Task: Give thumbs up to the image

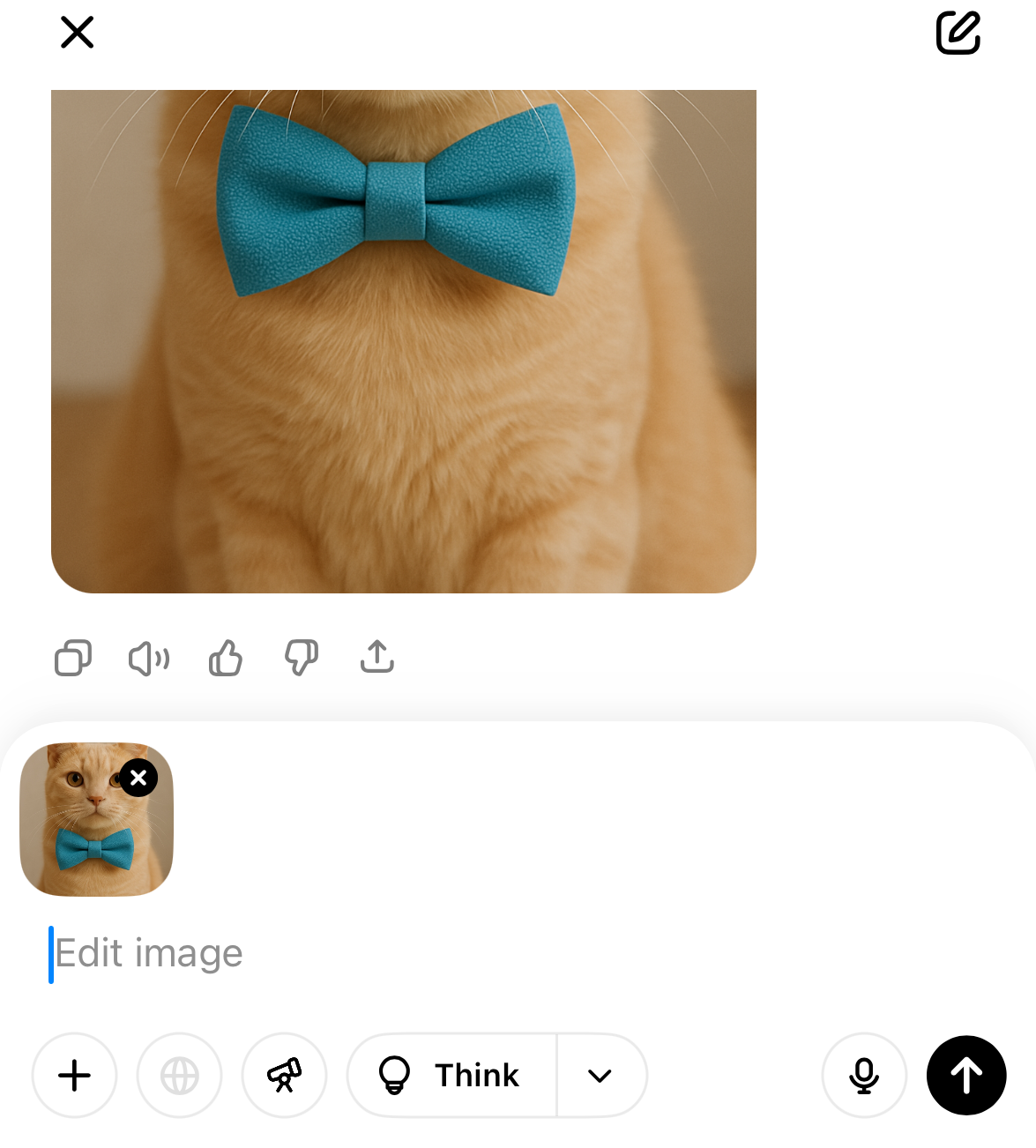Action: tap(226, 658)
